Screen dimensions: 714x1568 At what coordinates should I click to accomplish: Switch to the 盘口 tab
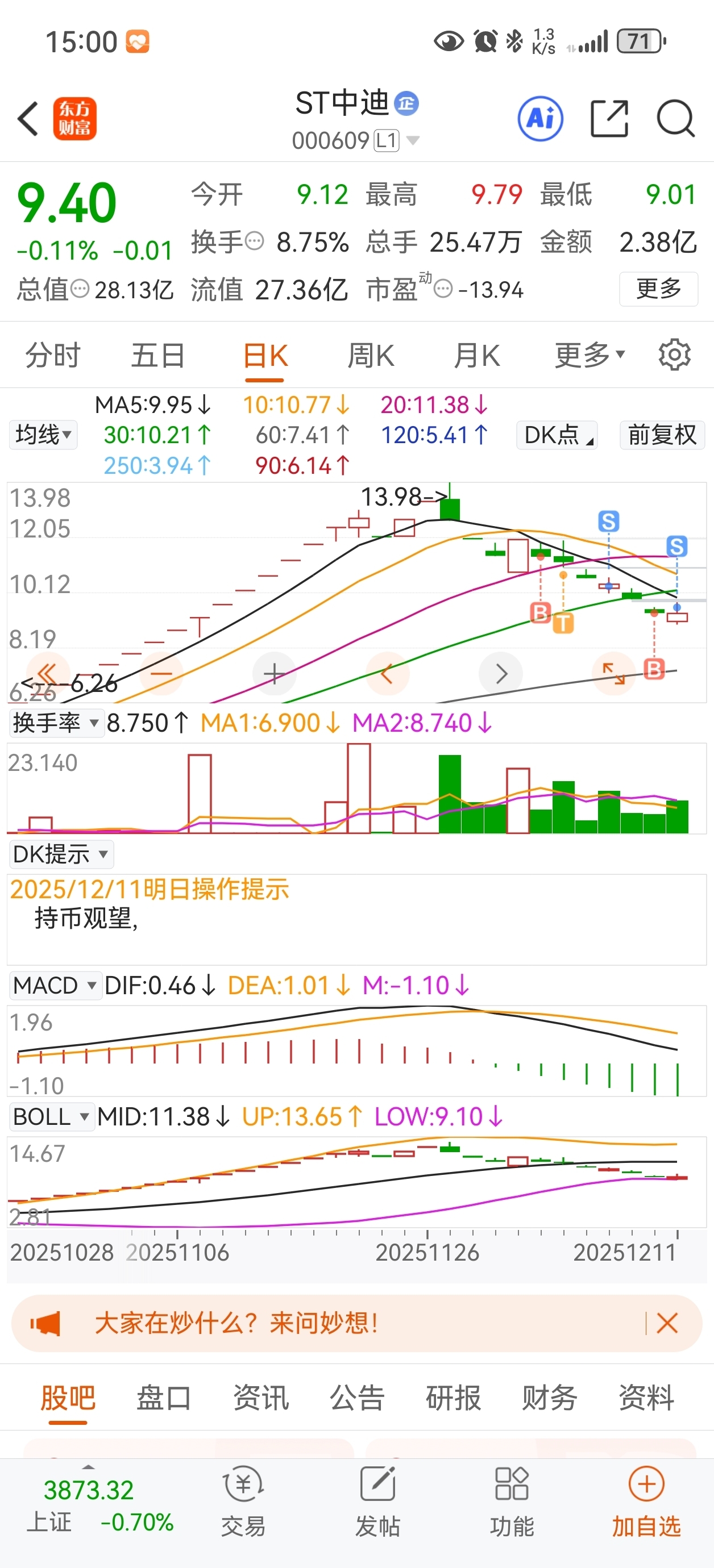[163, 1398]
